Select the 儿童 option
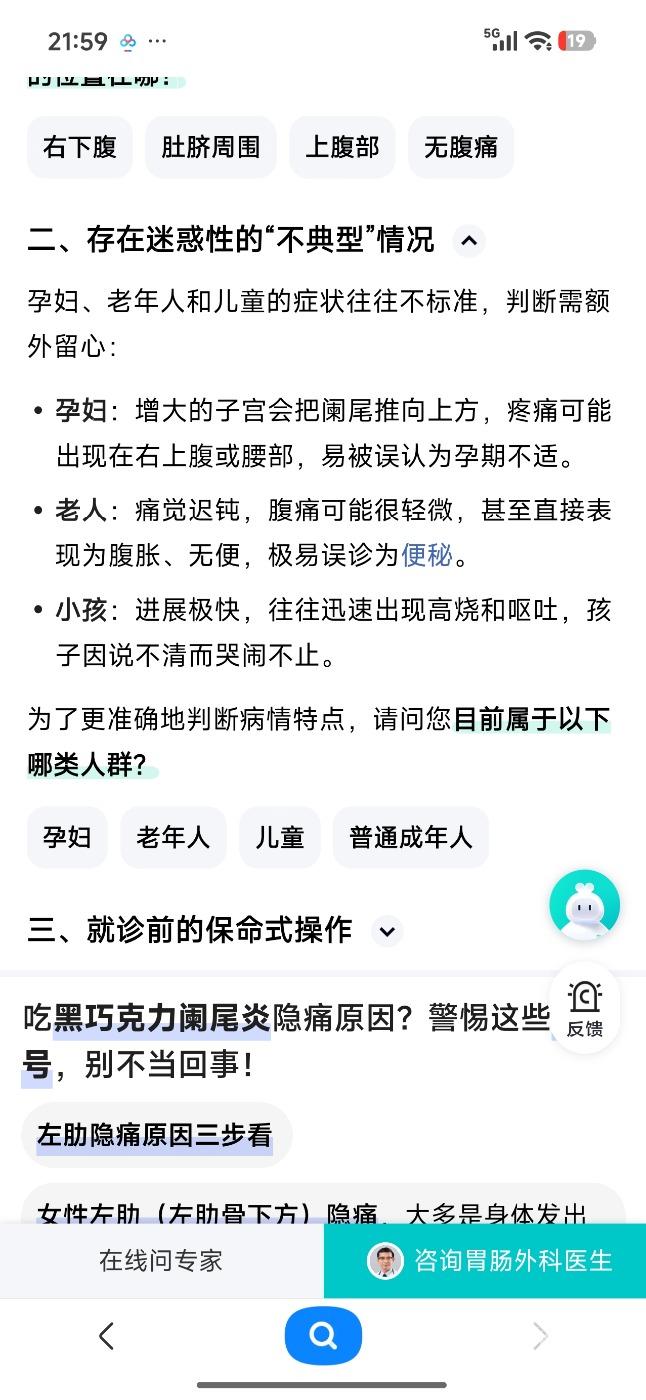Image resolution: width=646 pixels, height=1400 pixels. point(280,837)
